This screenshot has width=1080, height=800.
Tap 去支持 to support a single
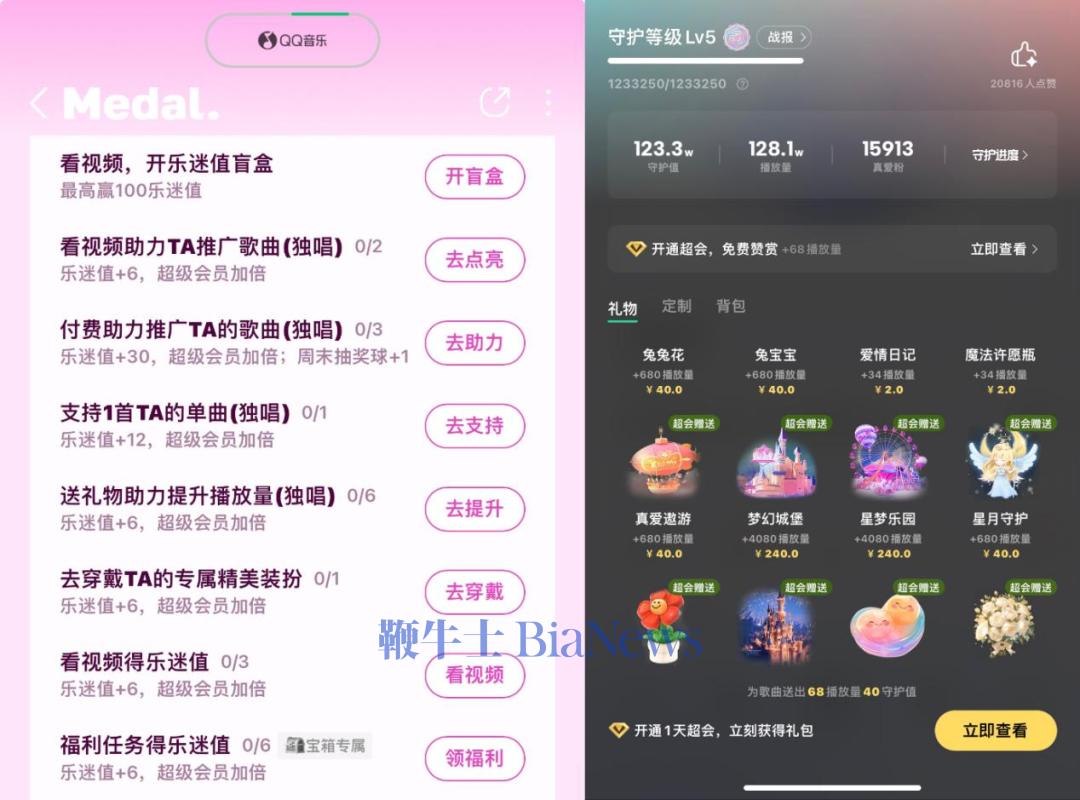coord(474,426)
